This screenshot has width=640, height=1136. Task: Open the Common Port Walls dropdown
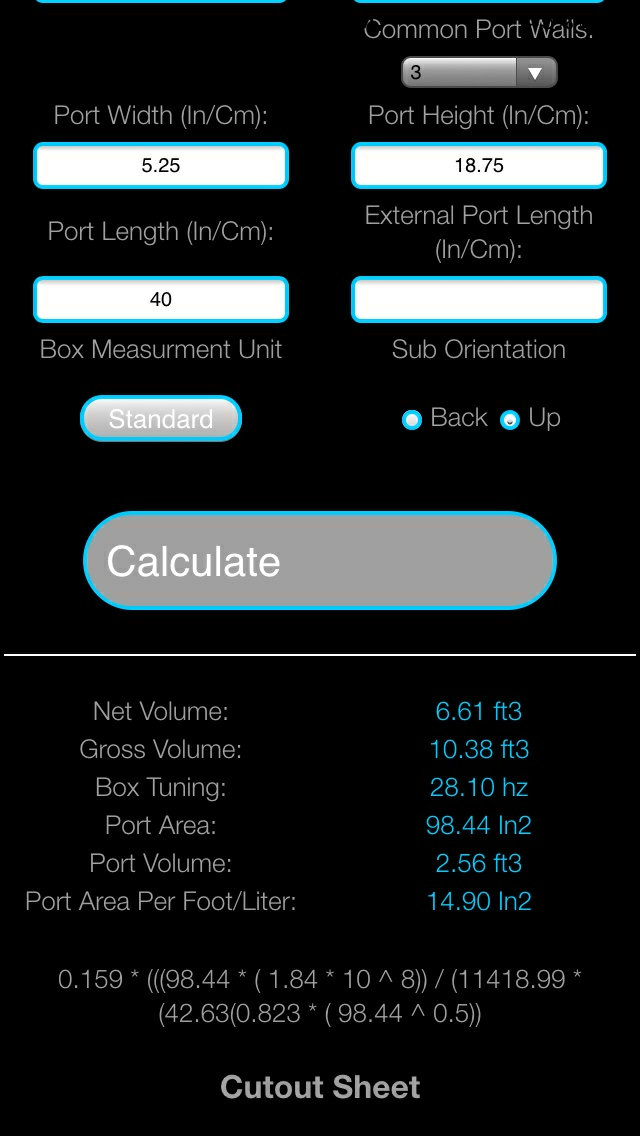coord(479,72)
